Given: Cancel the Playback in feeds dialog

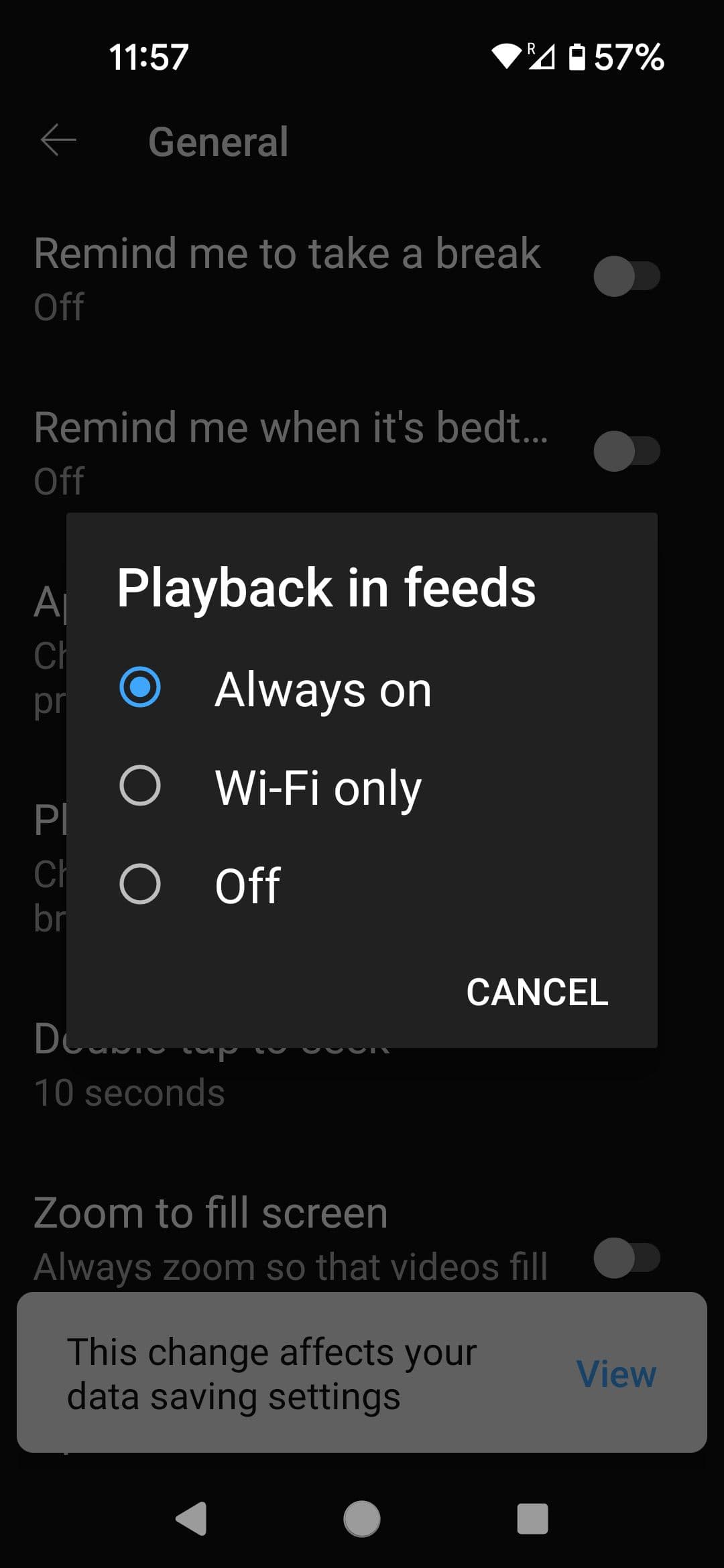Looking at the screenshot, I should 537,992.
